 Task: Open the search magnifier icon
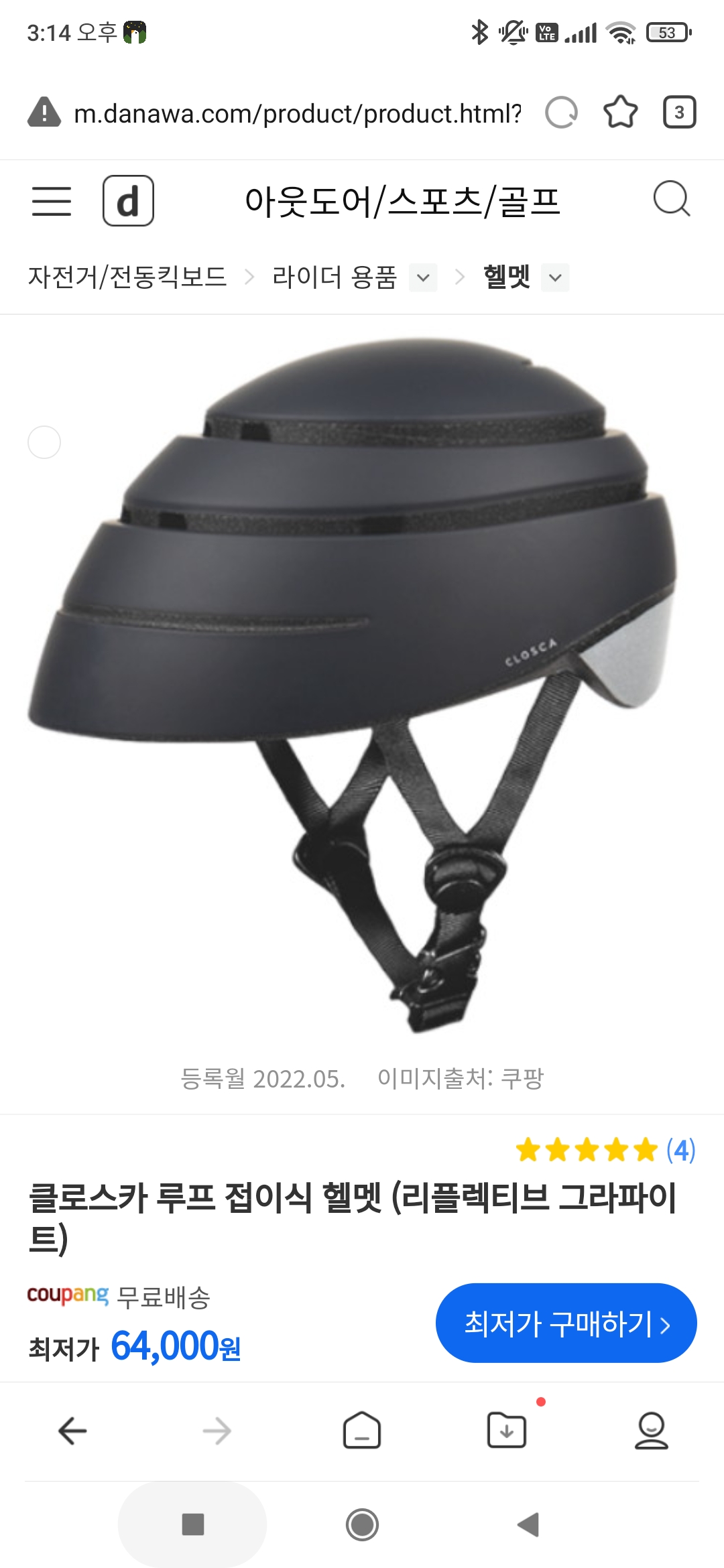(671, 199)
